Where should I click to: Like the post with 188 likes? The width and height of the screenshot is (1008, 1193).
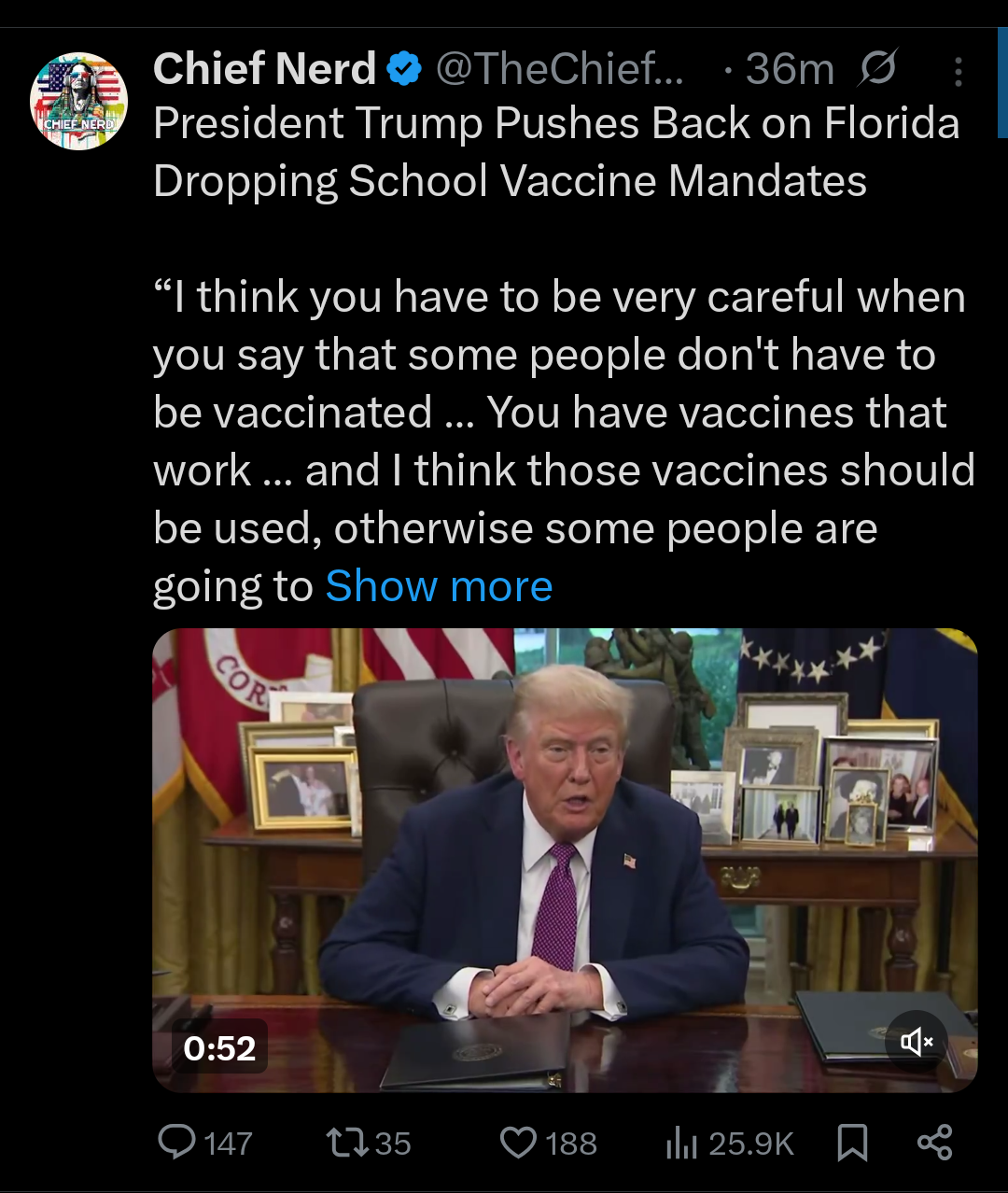519,1142
